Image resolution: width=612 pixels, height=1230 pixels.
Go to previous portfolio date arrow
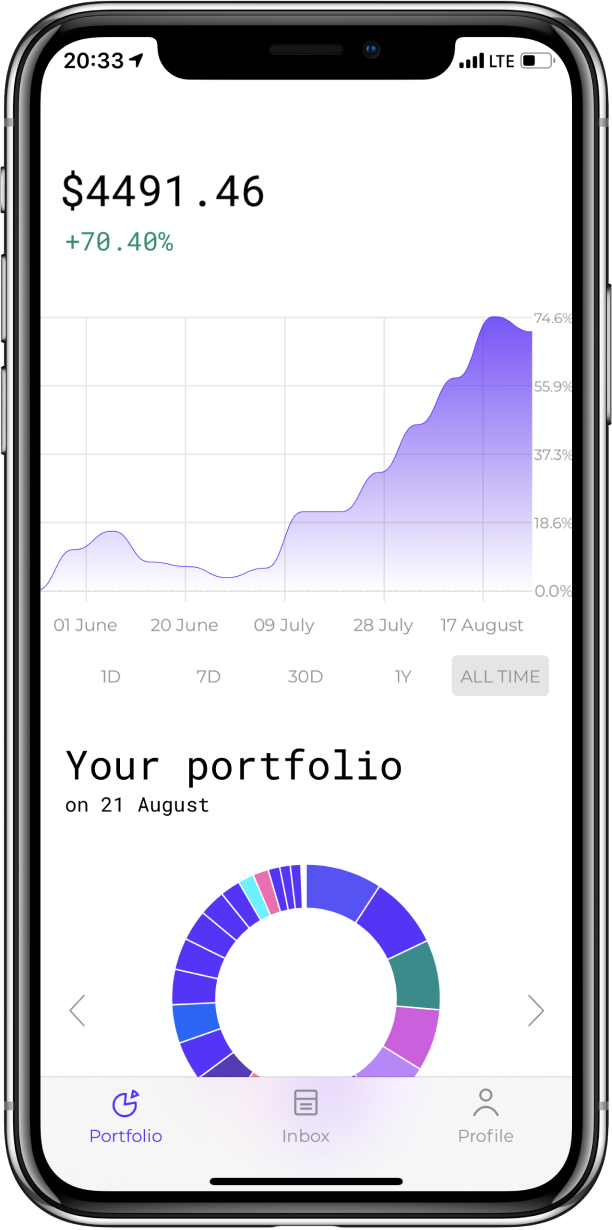[77, 1011]
